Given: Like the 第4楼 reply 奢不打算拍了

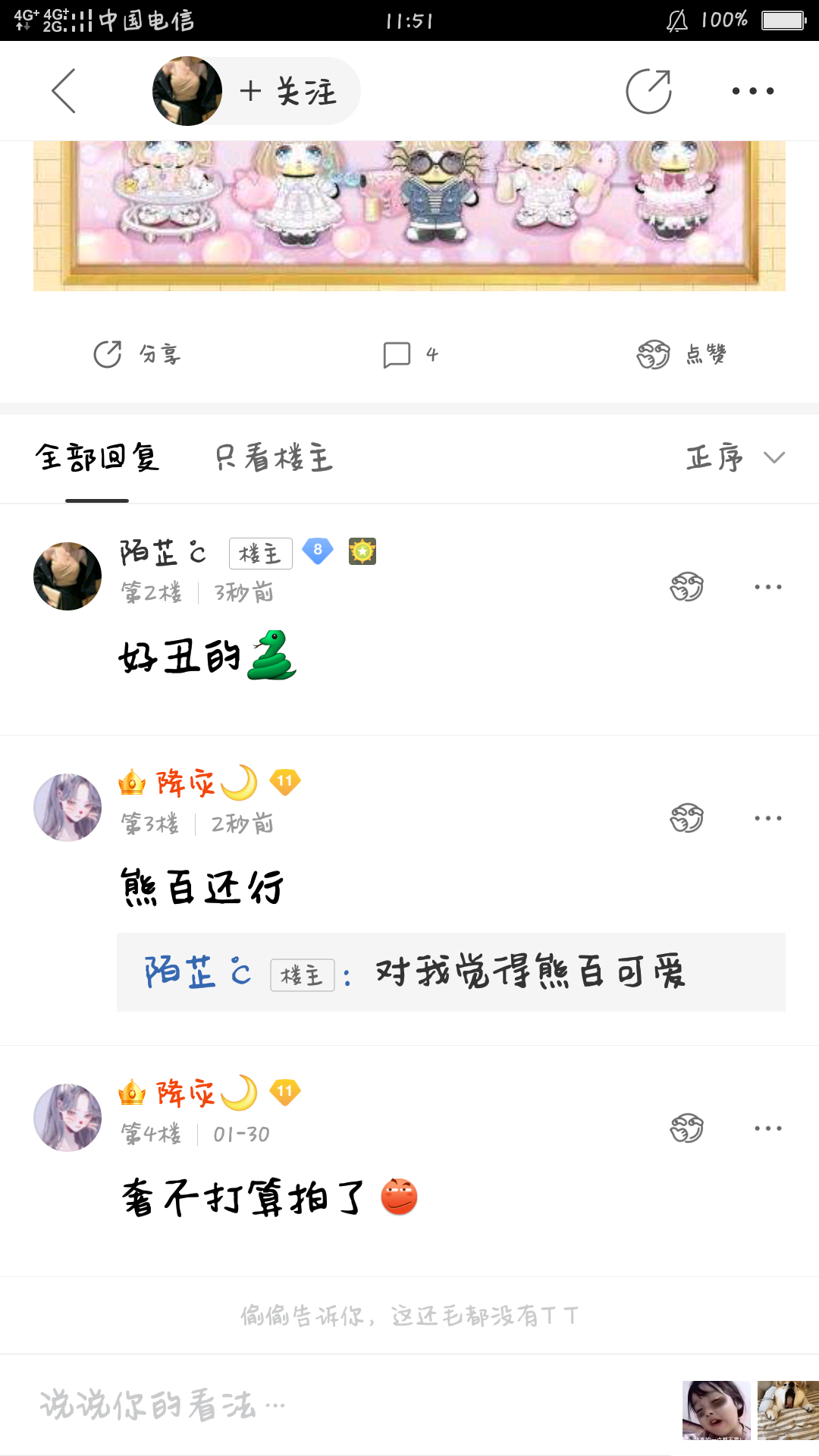Looking at the screenshot, I should coord(686,1128).
